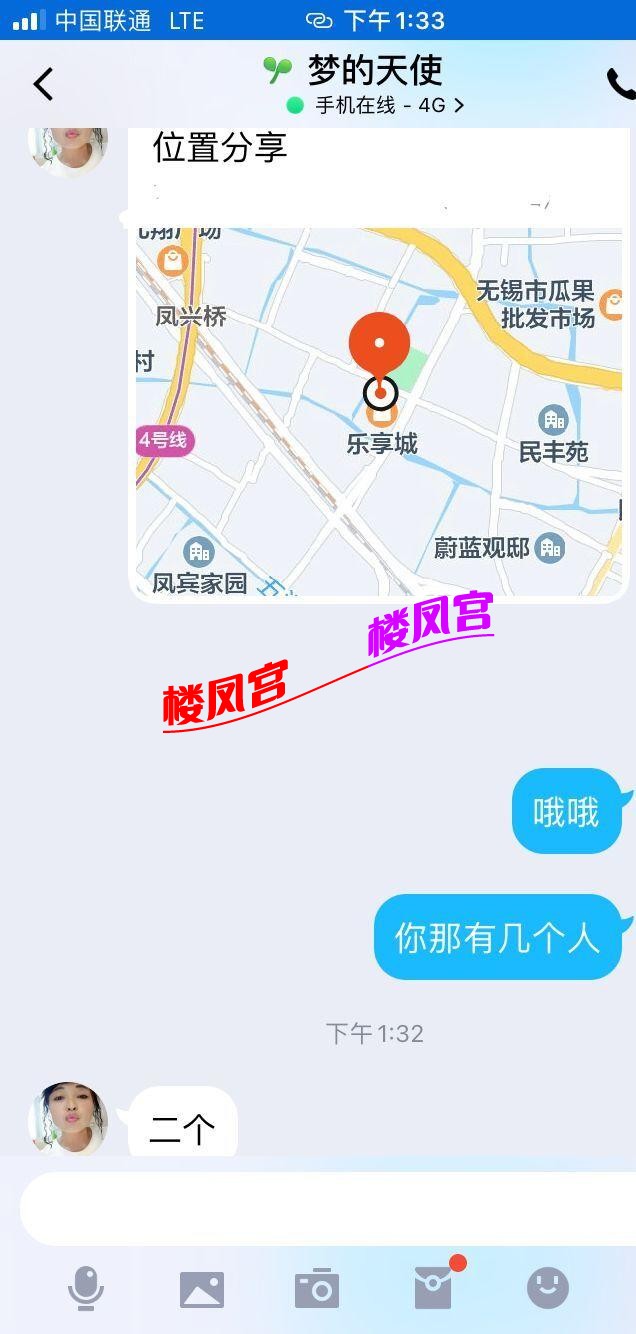The height and width of the screenshot is (1334, 636).
Task: Open the emoji sticker panel
Action: (x=548, y=1288)
